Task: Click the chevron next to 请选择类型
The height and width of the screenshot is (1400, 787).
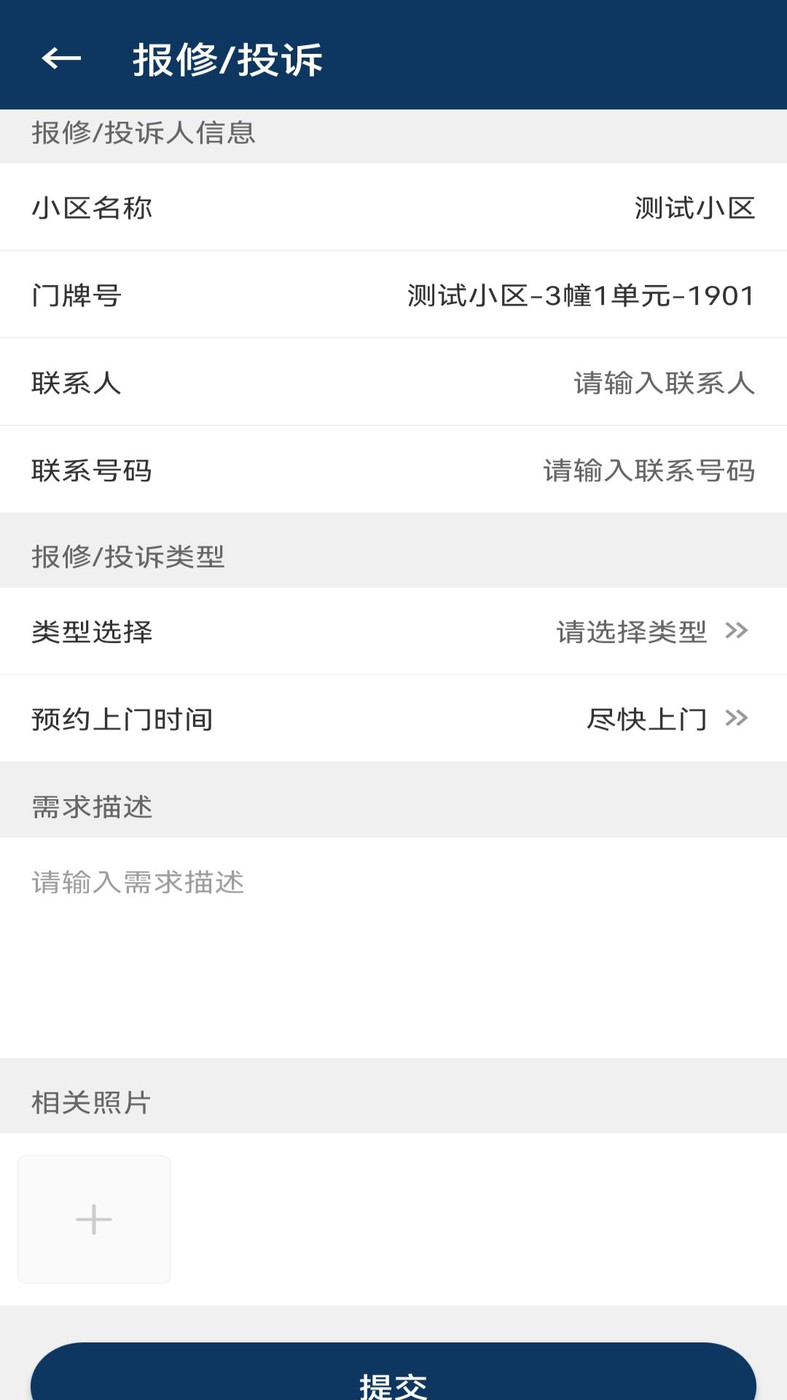Action: [x=737, y=630]
